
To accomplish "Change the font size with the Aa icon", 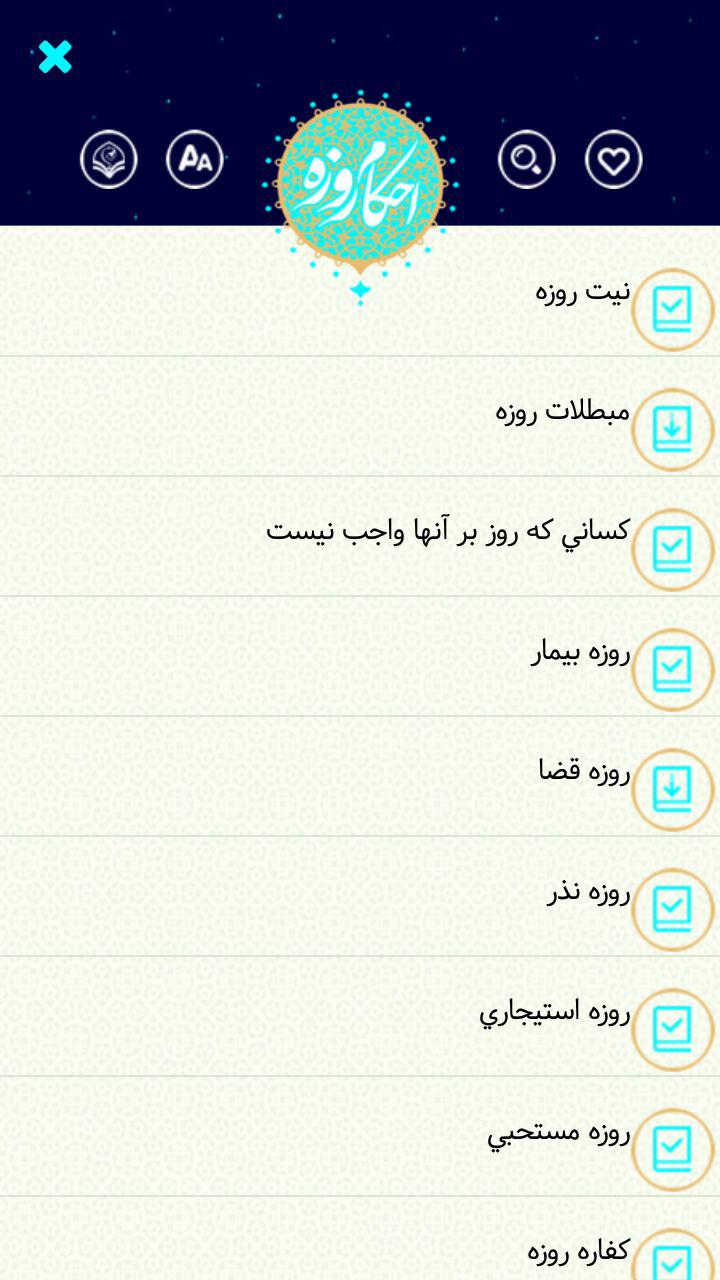I will click(x=194, y=159).
